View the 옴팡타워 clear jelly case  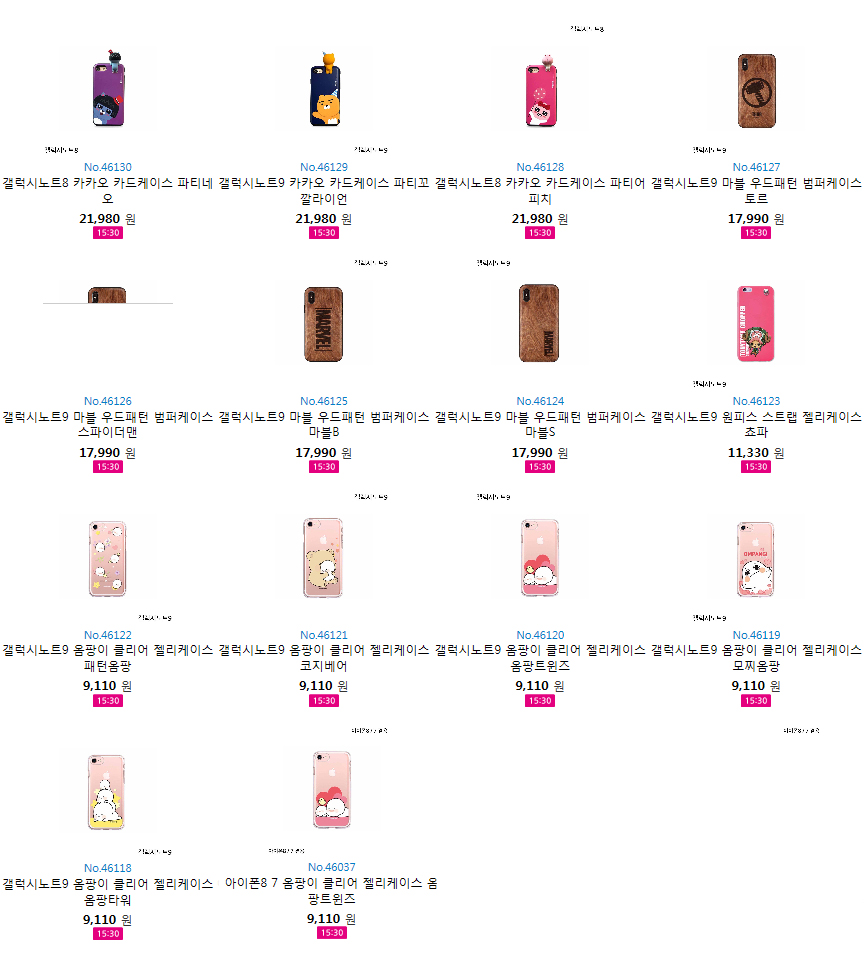[108, 886]
